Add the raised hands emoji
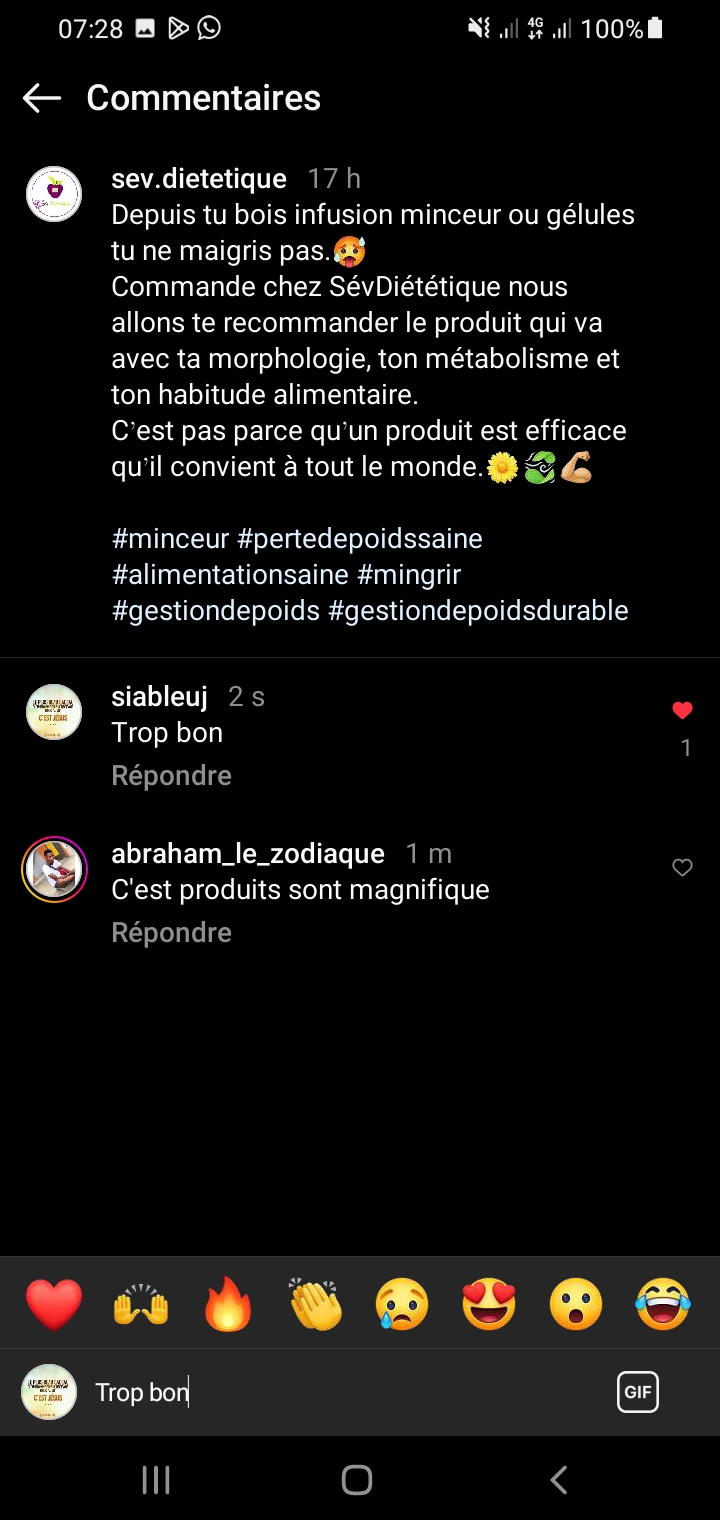Viewport: 720px width, 1520px height. (x=141, y=1304)
